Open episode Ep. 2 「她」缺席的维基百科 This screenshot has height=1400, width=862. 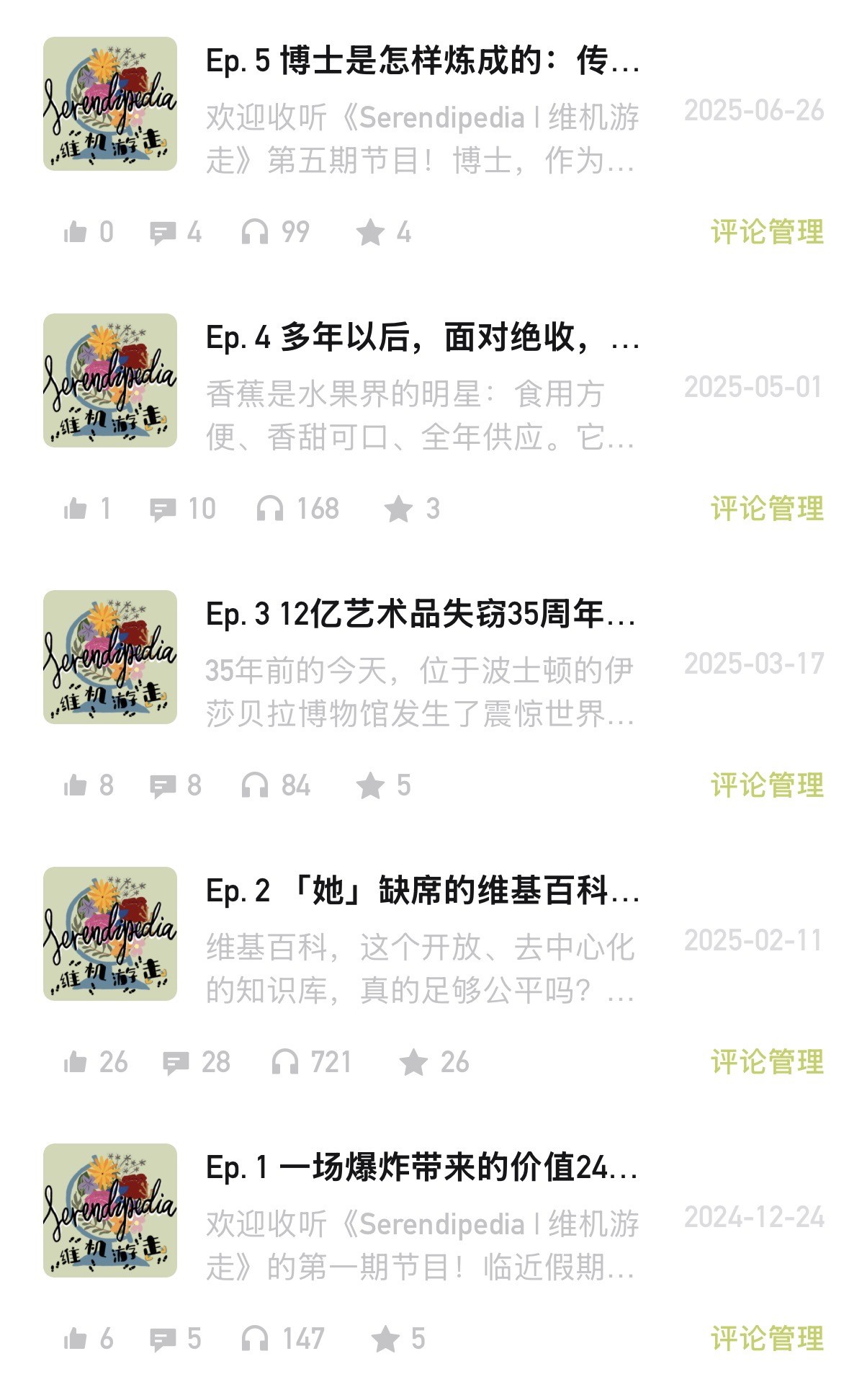click(422, 891)
